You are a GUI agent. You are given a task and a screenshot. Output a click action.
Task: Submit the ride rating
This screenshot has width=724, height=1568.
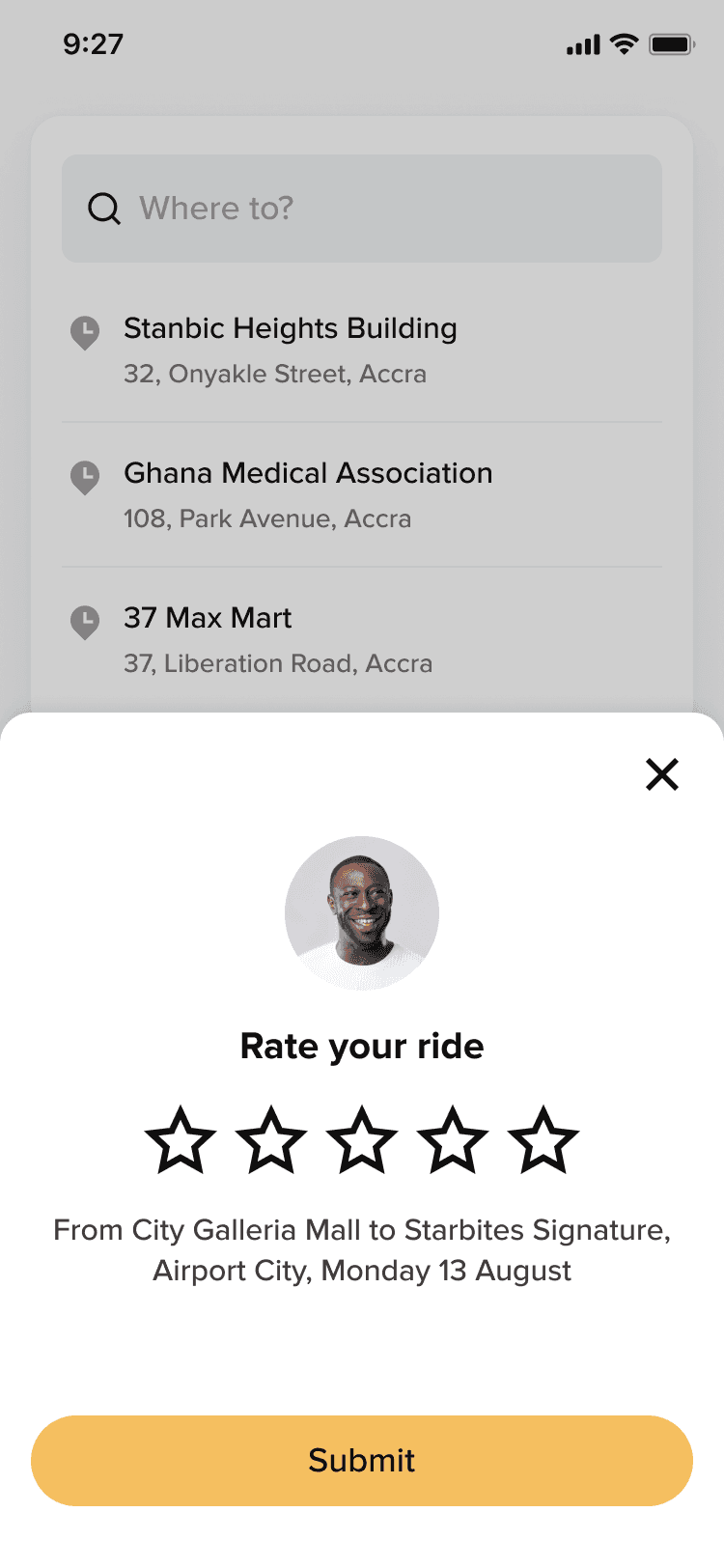click(362, 1460)
